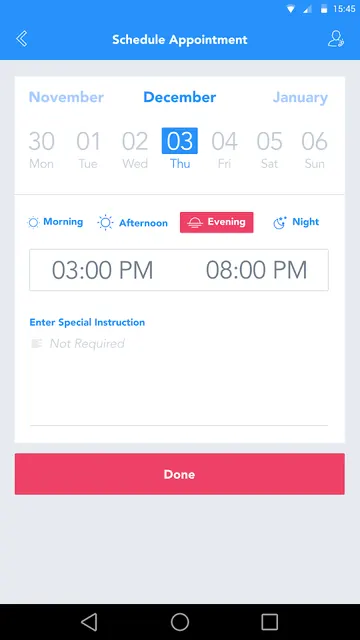This screenshot has height=640, width=360.
Task: Select Saturday the 05th
Action: coord(269,149)
